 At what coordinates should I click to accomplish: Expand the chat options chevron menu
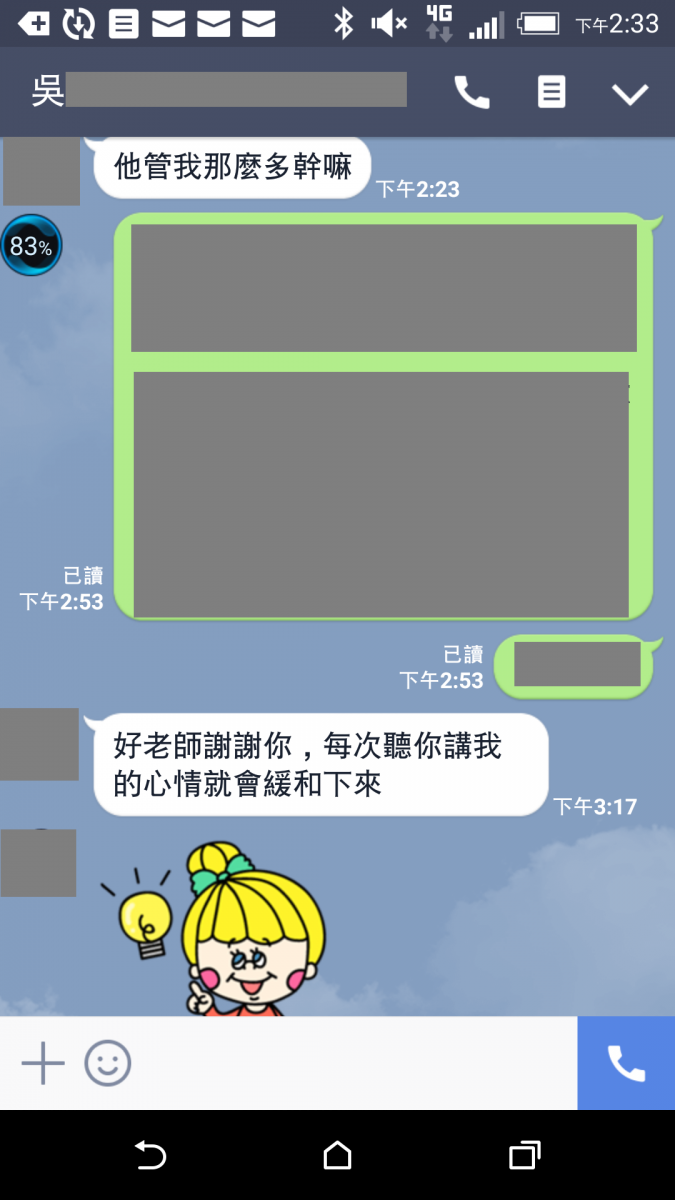coord(630,94)
